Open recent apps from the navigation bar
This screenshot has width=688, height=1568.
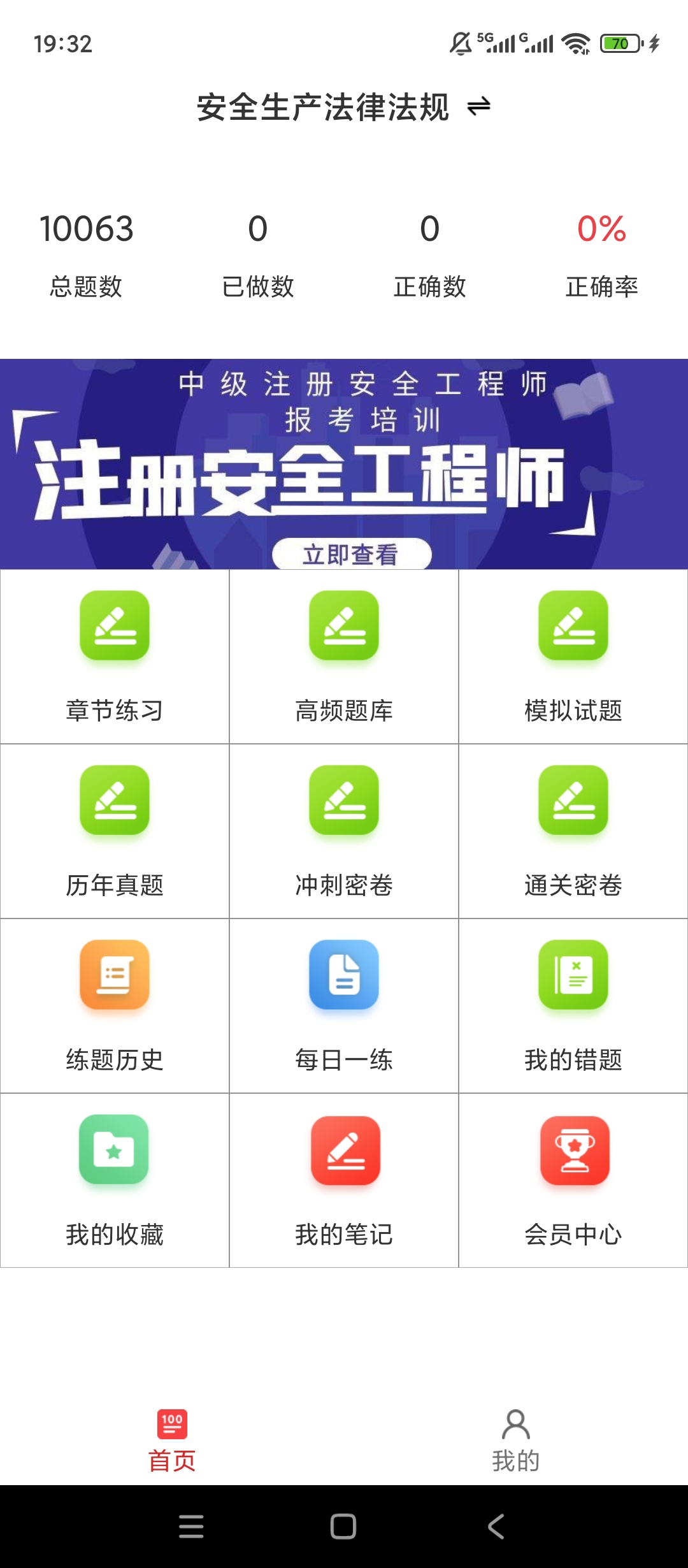point(191,1527)
